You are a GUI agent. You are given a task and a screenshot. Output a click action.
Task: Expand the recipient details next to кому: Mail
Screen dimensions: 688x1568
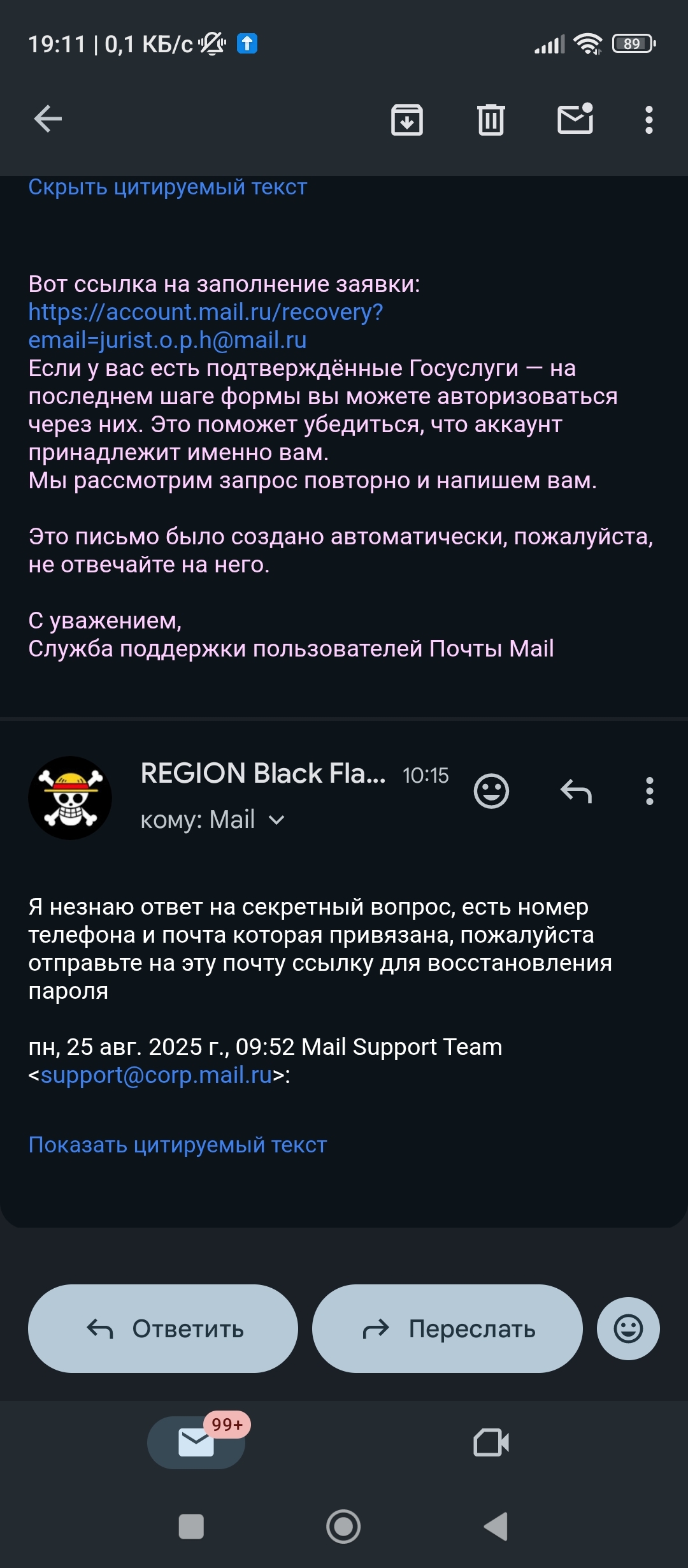[277, 820]
